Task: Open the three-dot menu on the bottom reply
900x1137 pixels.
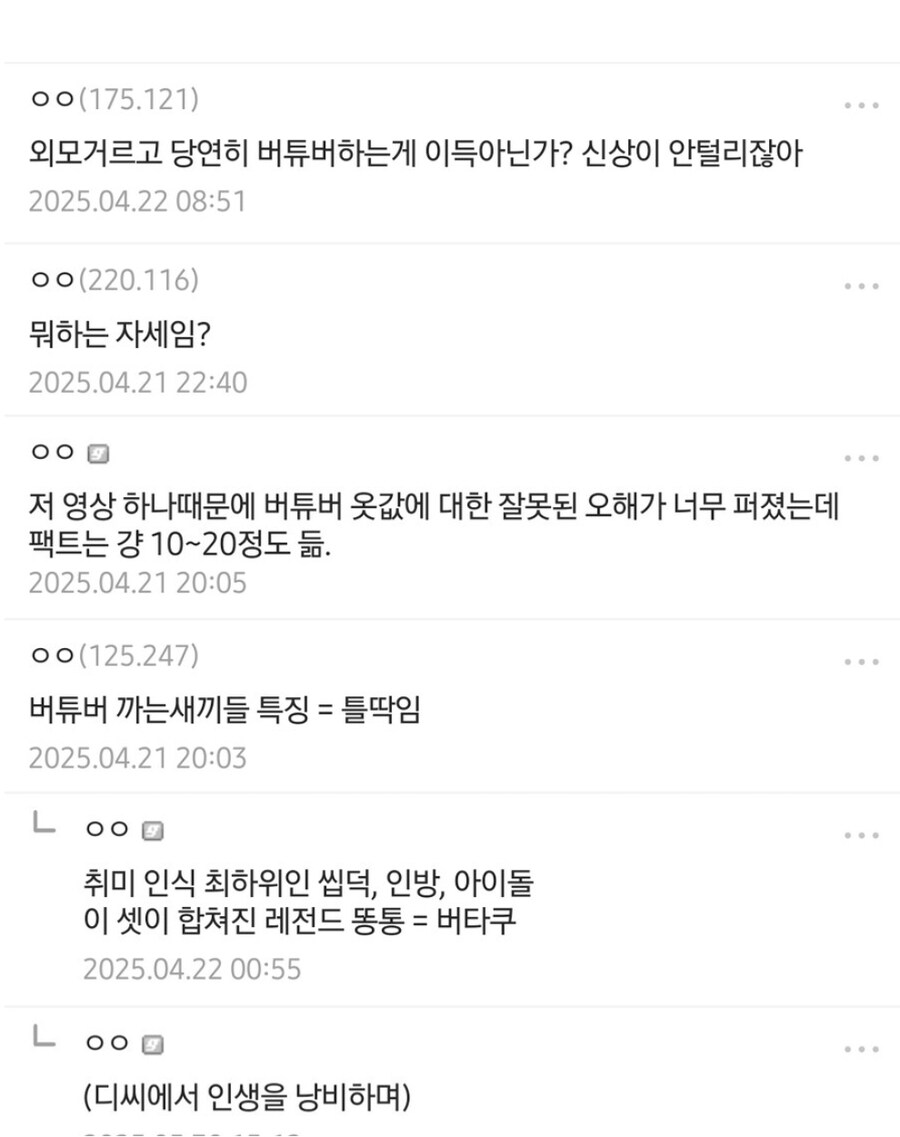Action: 861,1049
